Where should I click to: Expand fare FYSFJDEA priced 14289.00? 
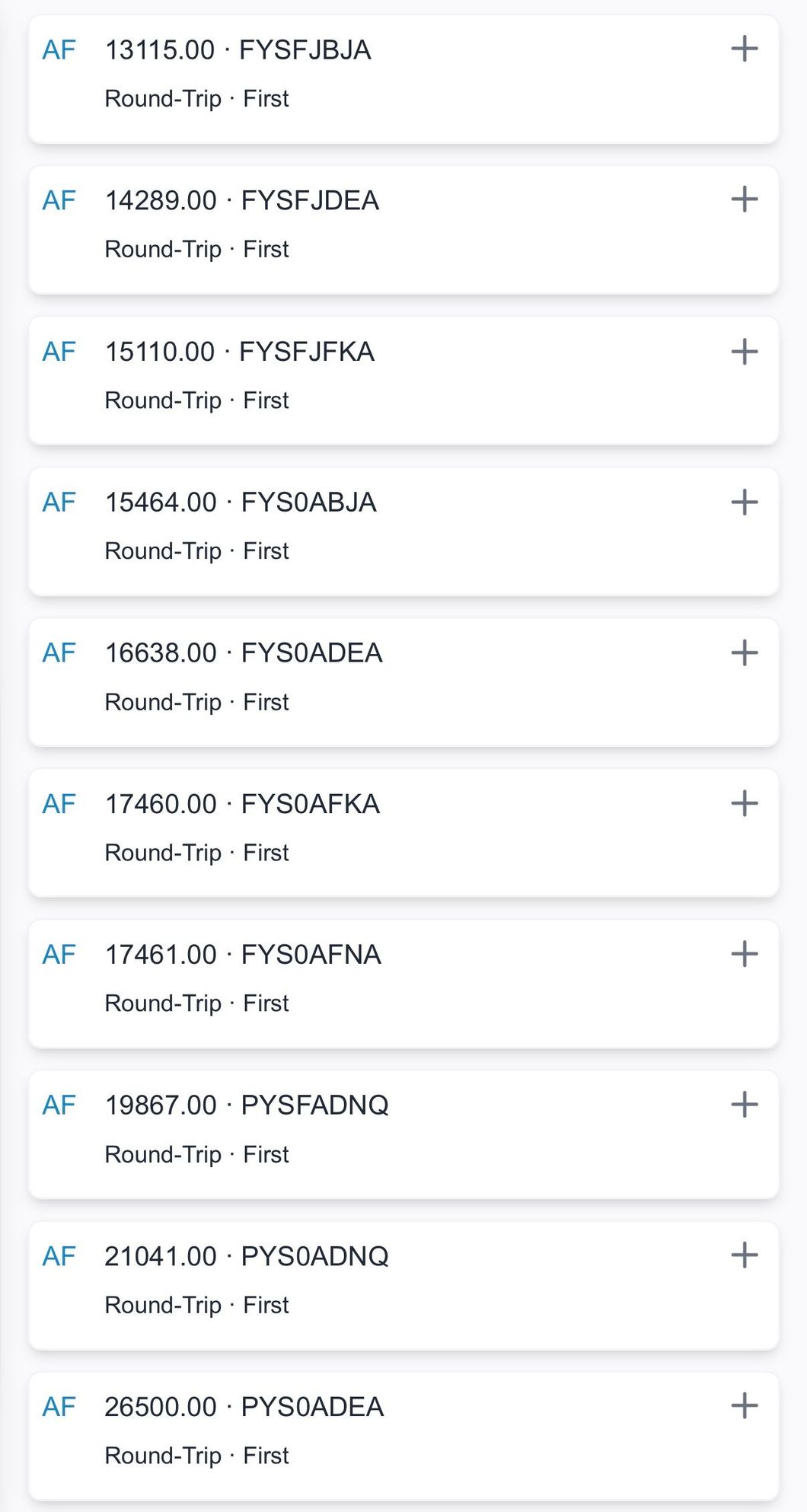click(x=744, y=200)
